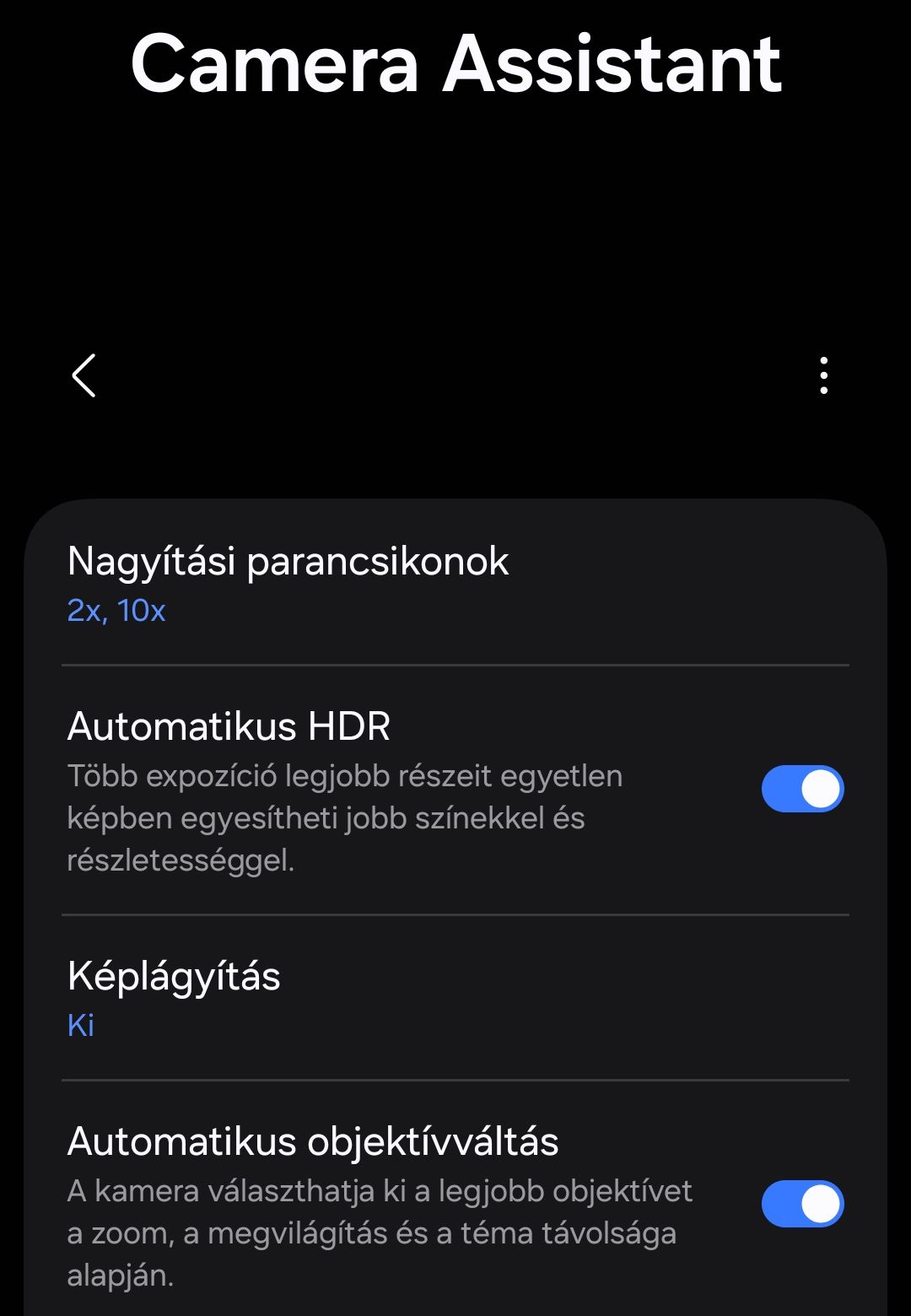Turn off the Automatikus HDR switch
Image resolution: width=911 pixels, height=1316 pixels.
[x=802, y=790]
